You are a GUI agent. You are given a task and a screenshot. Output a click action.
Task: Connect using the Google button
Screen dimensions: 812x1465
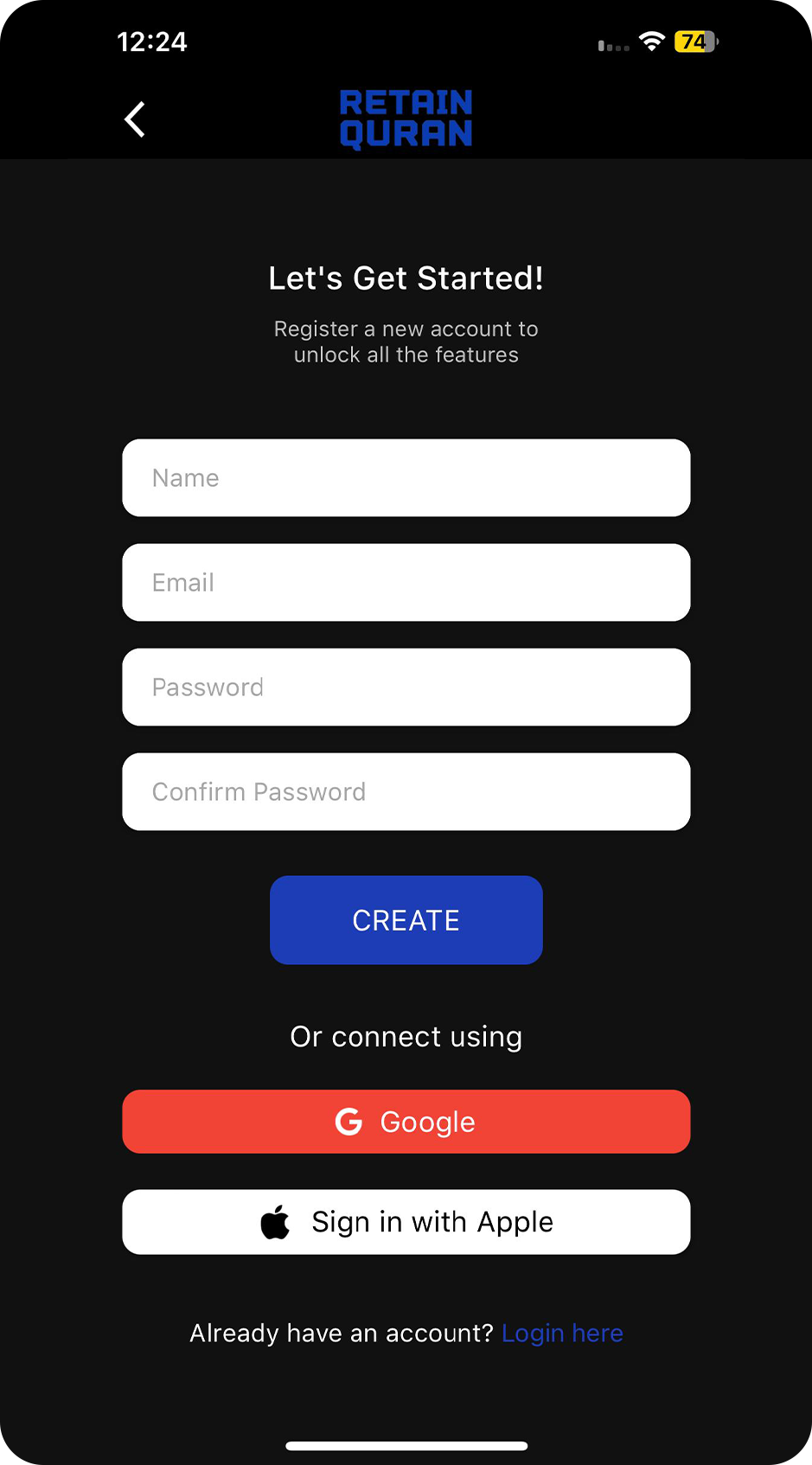pos(406,1122)
